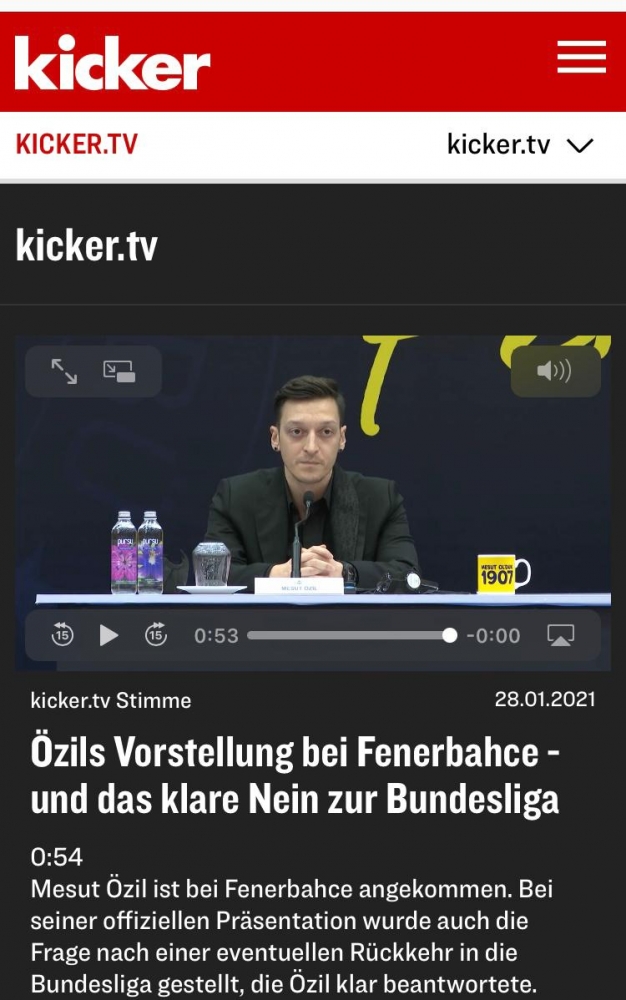Go to the kicker home logo
The image size is (626, 1000).
[x=112, y=62]
